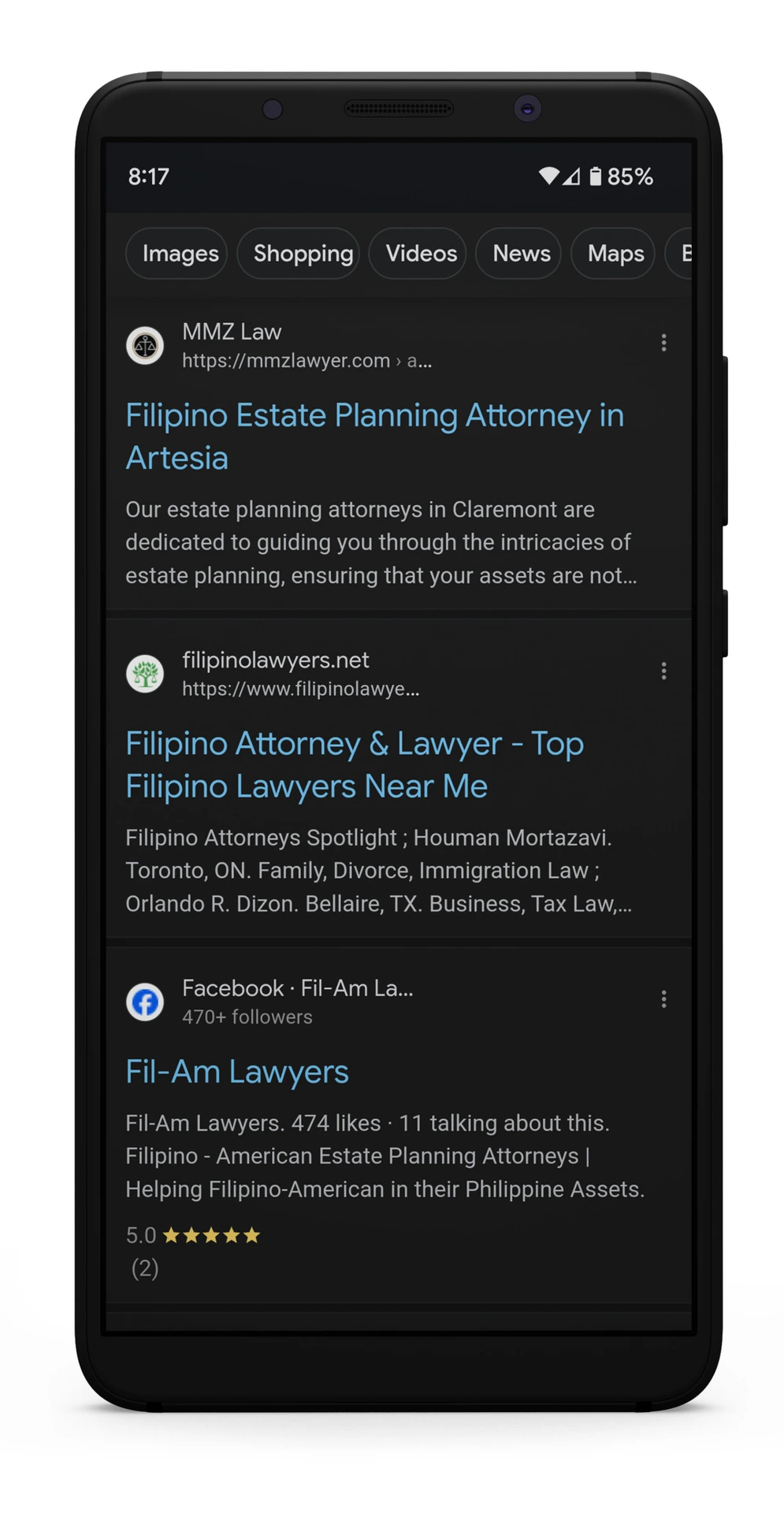Open the overflow menu for MMZ Law result
The width and height of the screenshot is (784, 1513).
tap(664, 343)
